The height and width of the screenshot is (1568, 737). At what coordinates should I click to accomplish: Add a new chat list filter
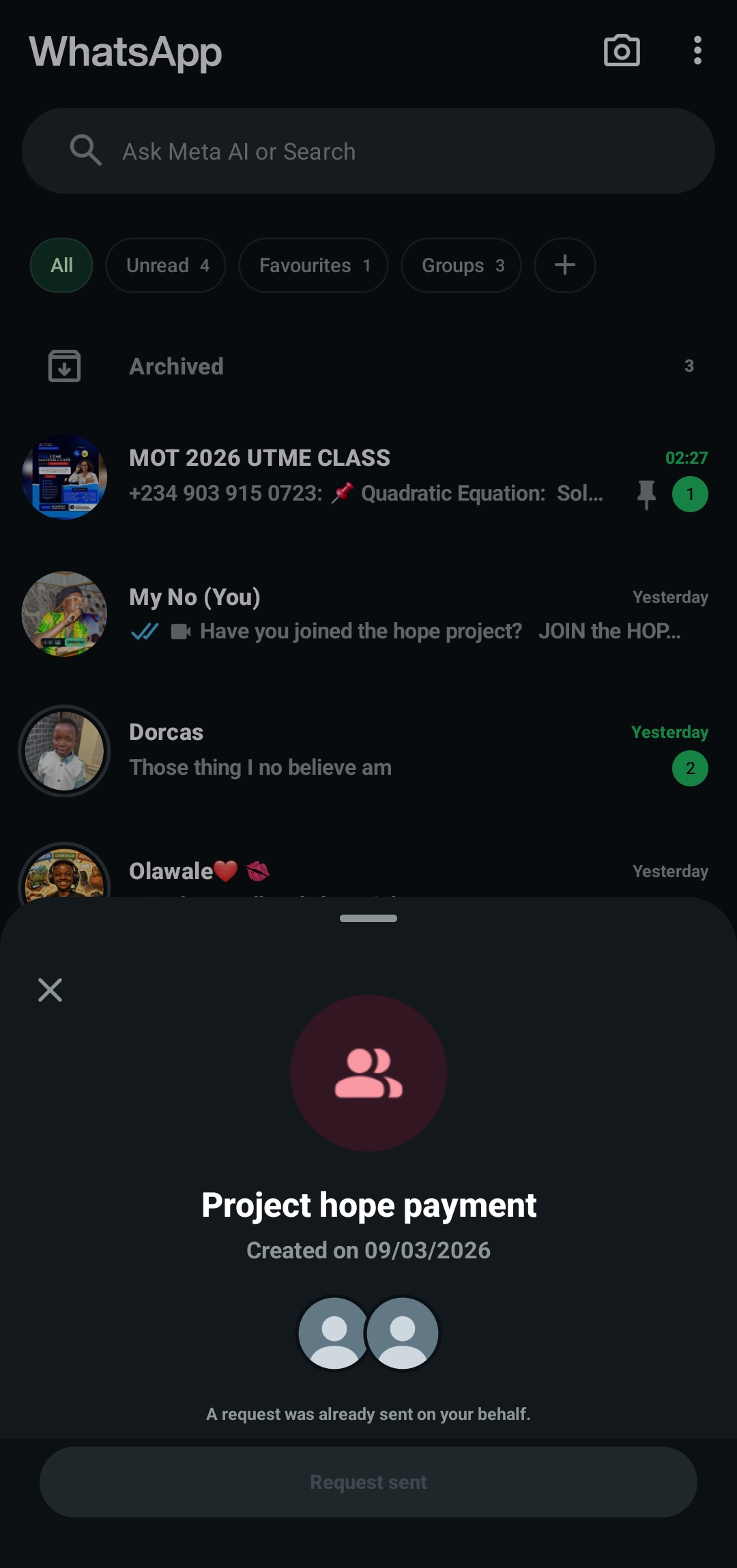click(564, 265)
